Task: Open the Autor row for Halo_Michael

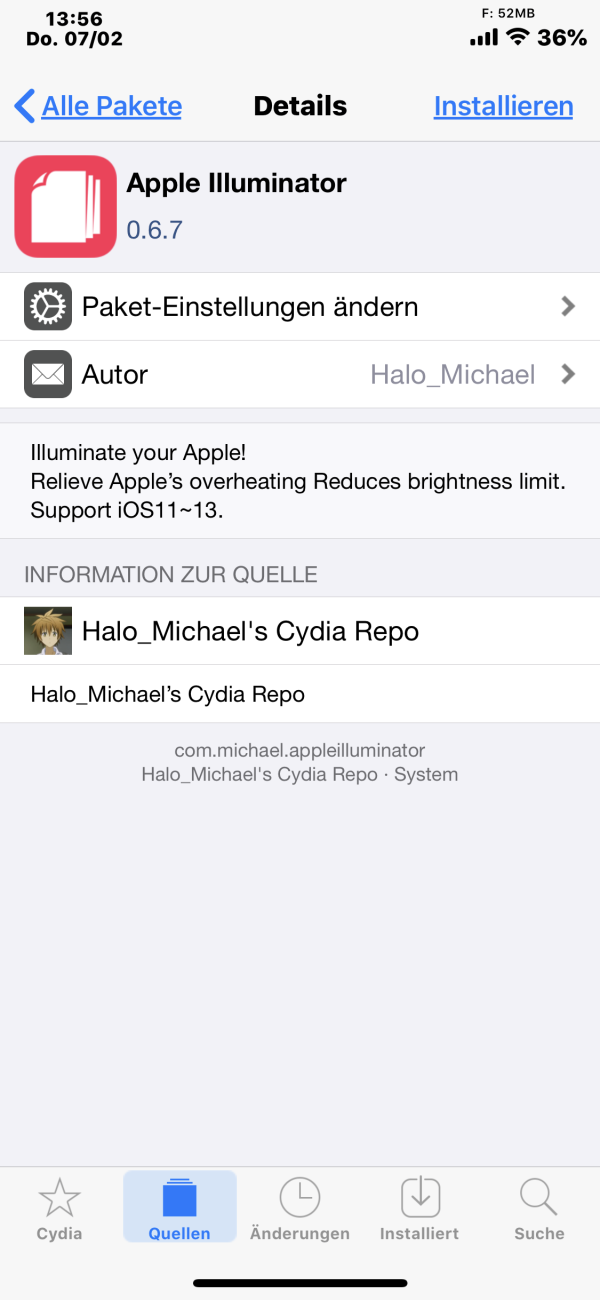Action: (x=300, y=374)
